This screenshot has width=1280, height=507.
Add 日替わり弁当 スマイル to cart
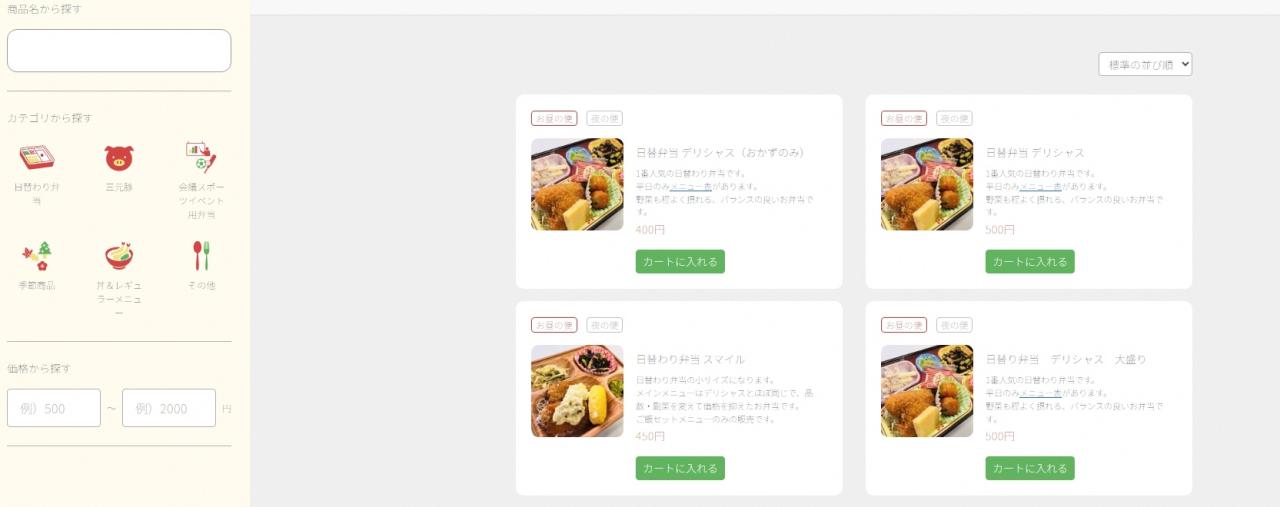[x=680, y=468]
